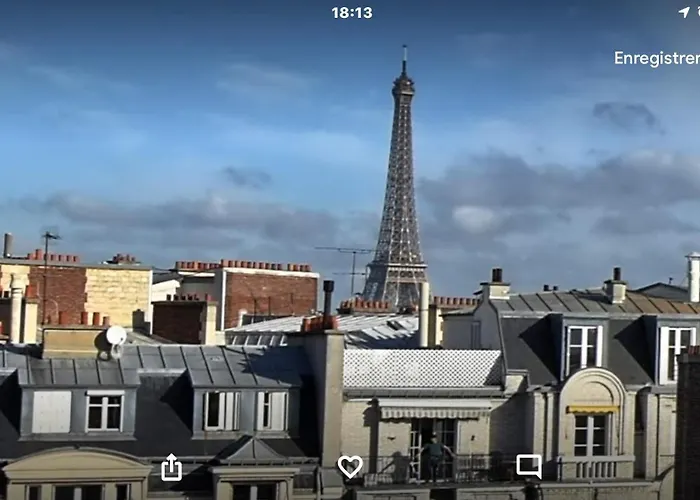Tap the Enregistrer button
This screenshot has height=500, width=700.
pyautogui.click(x=657, y=59)
